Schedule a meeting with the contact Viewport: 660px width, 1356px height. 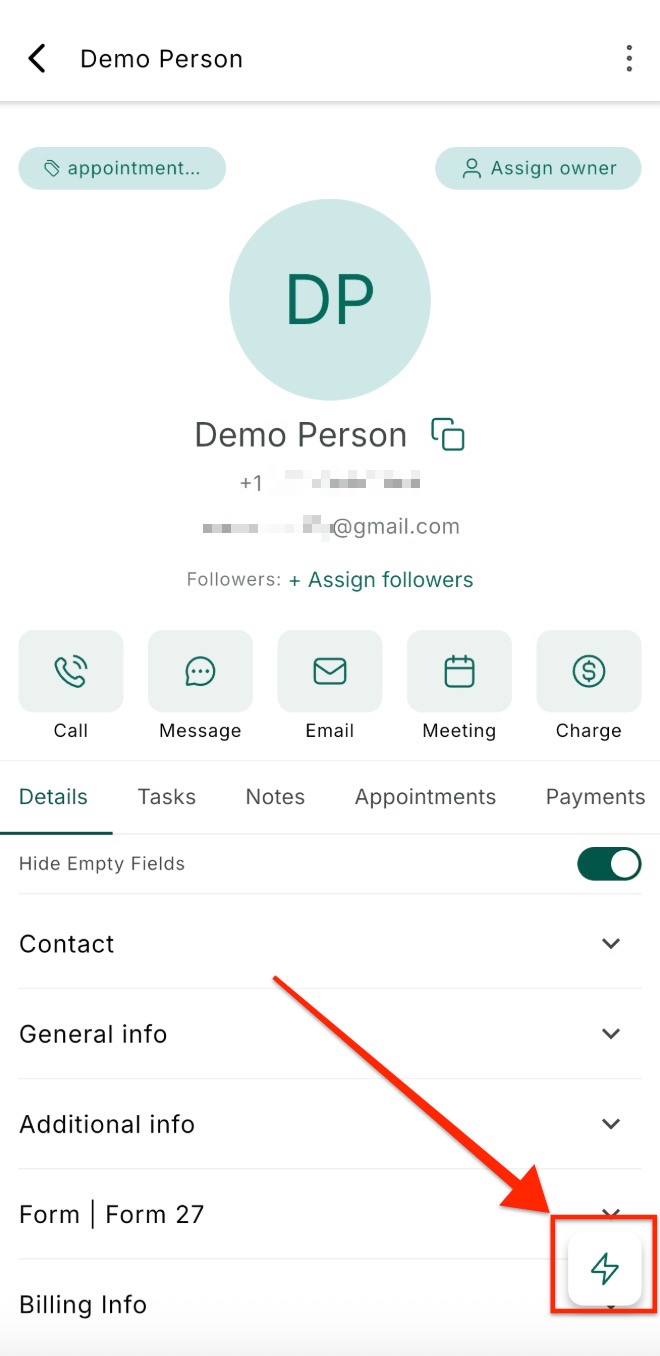459,672
